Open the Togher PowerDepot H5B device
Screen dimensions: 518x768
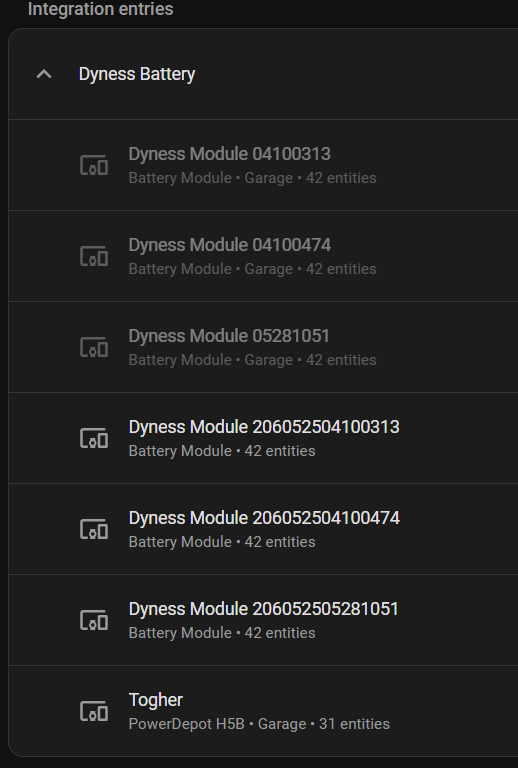[263, 711]
